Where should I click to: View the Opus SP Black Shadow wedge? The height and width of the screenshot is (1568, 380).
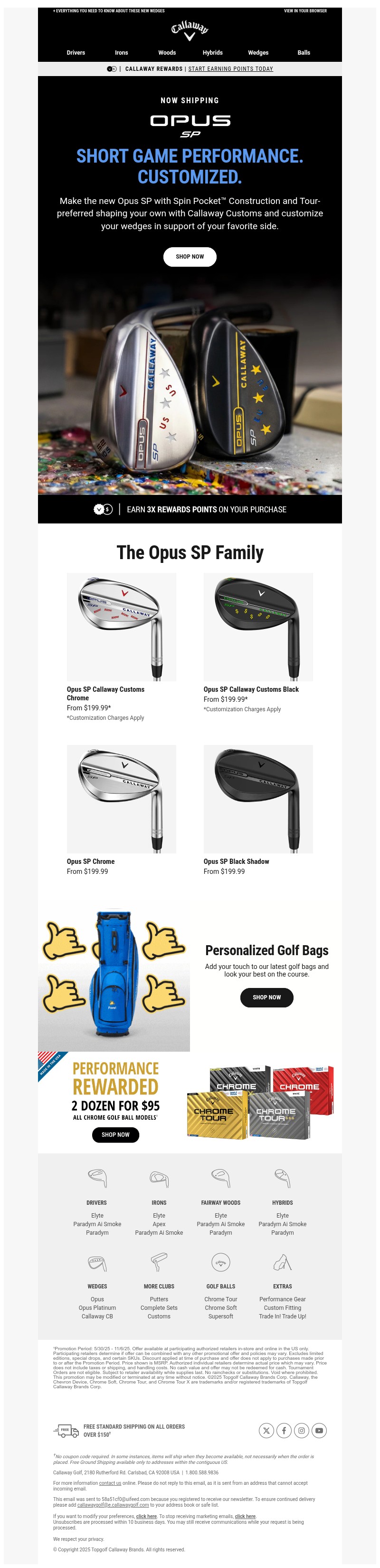pos(258,799)
